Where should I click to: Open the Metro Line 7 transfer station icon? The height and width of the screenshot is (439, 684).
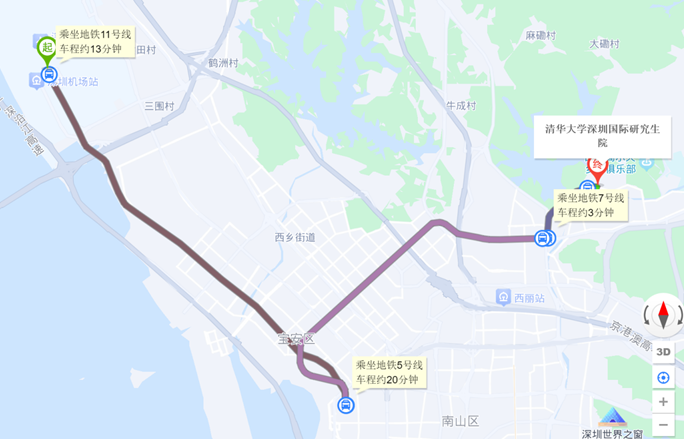click(543, 238)
